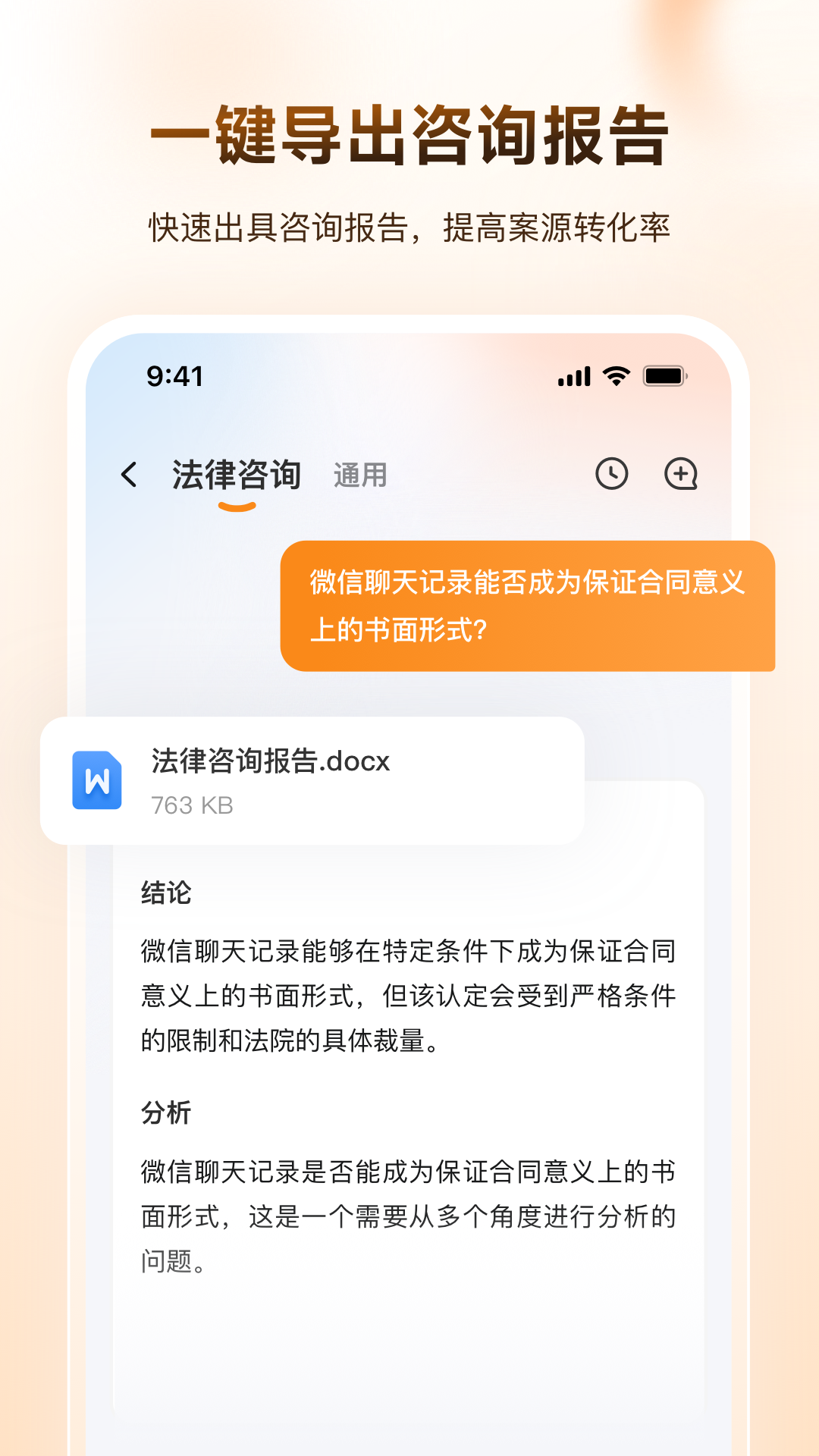Open the history clock icon
The image size is (819, 1456).
611,475
